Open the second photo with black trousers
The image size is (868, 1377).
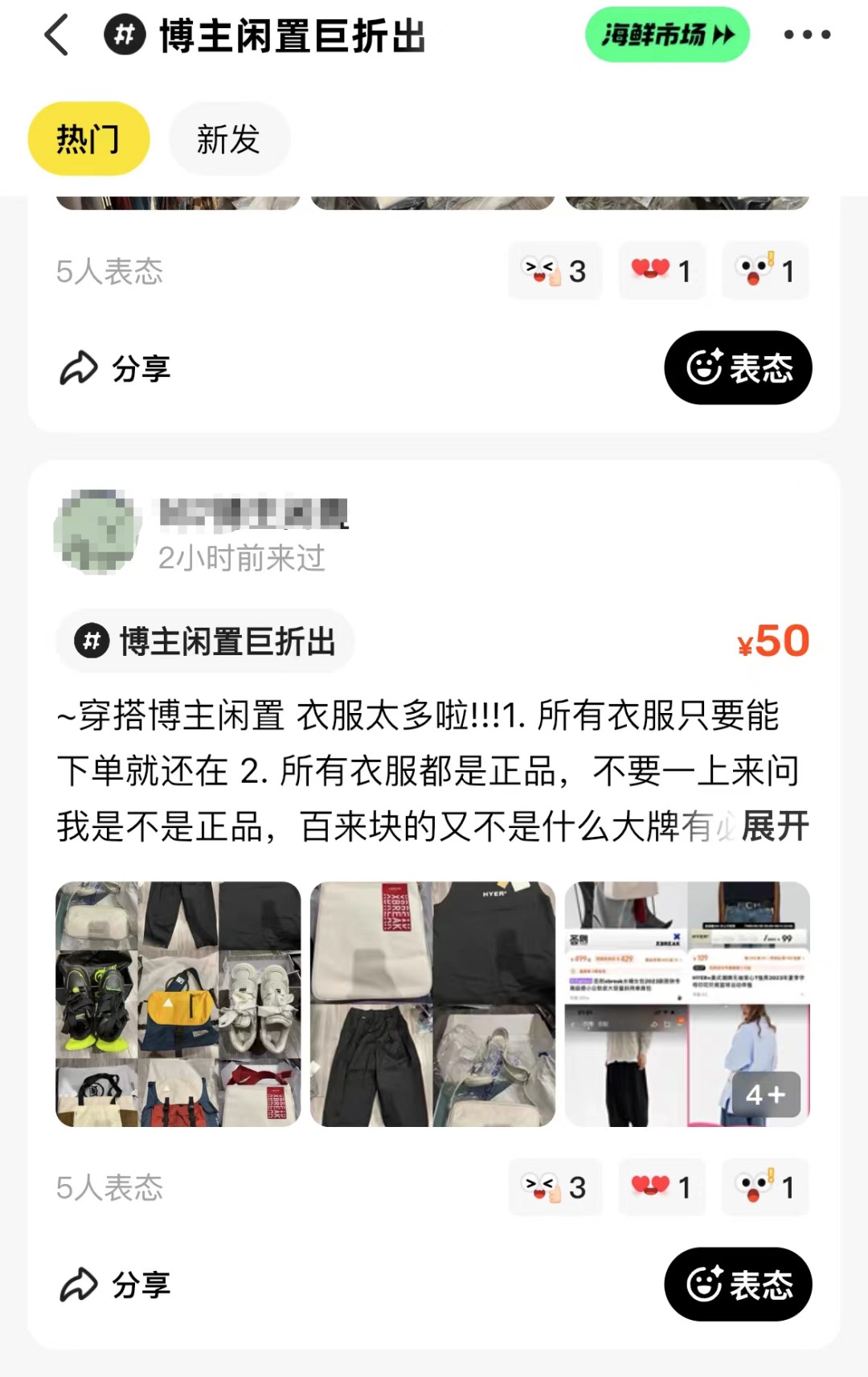click(x=432, y=1004)
